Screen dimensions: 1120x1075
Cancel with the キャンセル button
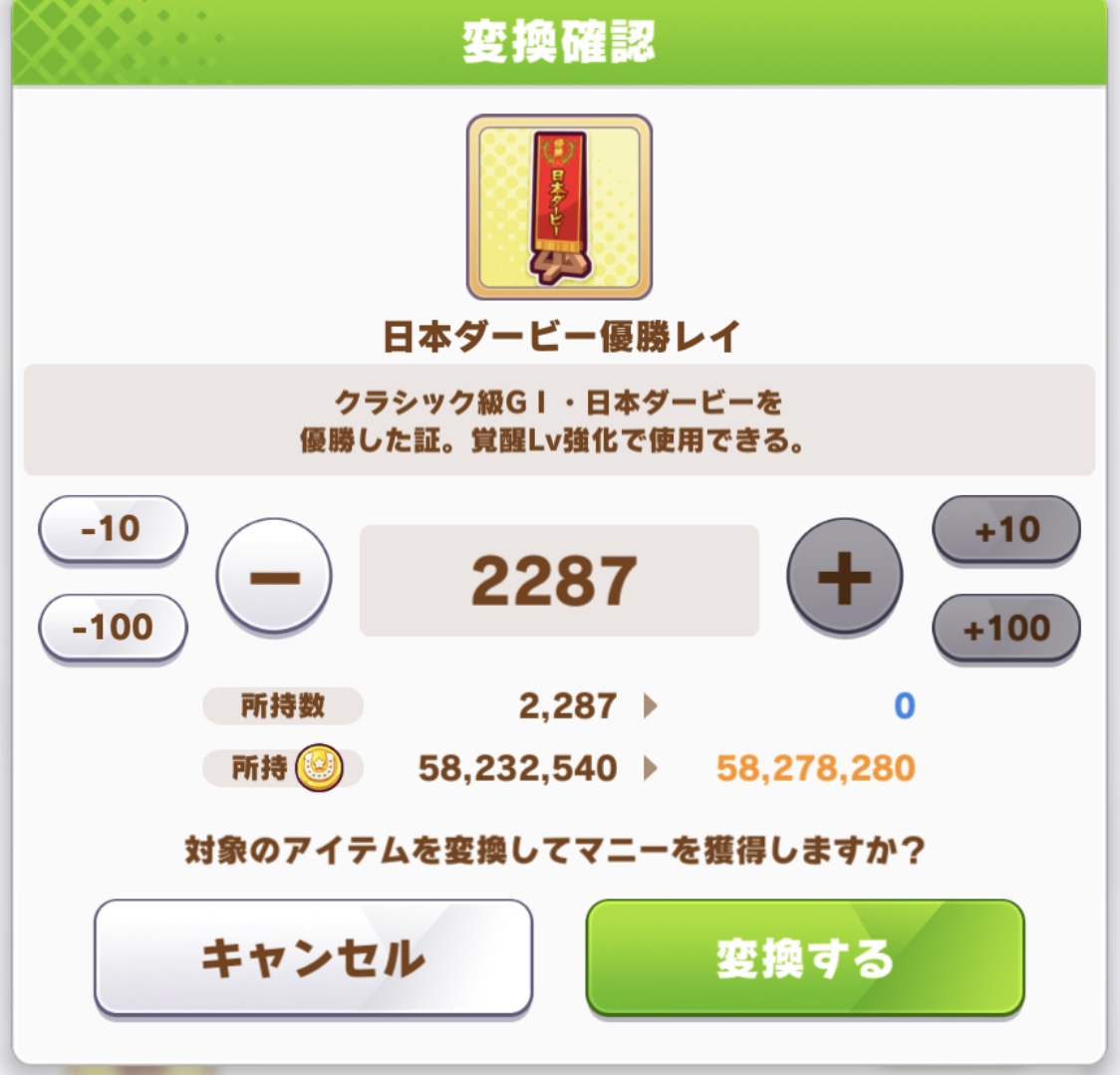coord(313,957)
